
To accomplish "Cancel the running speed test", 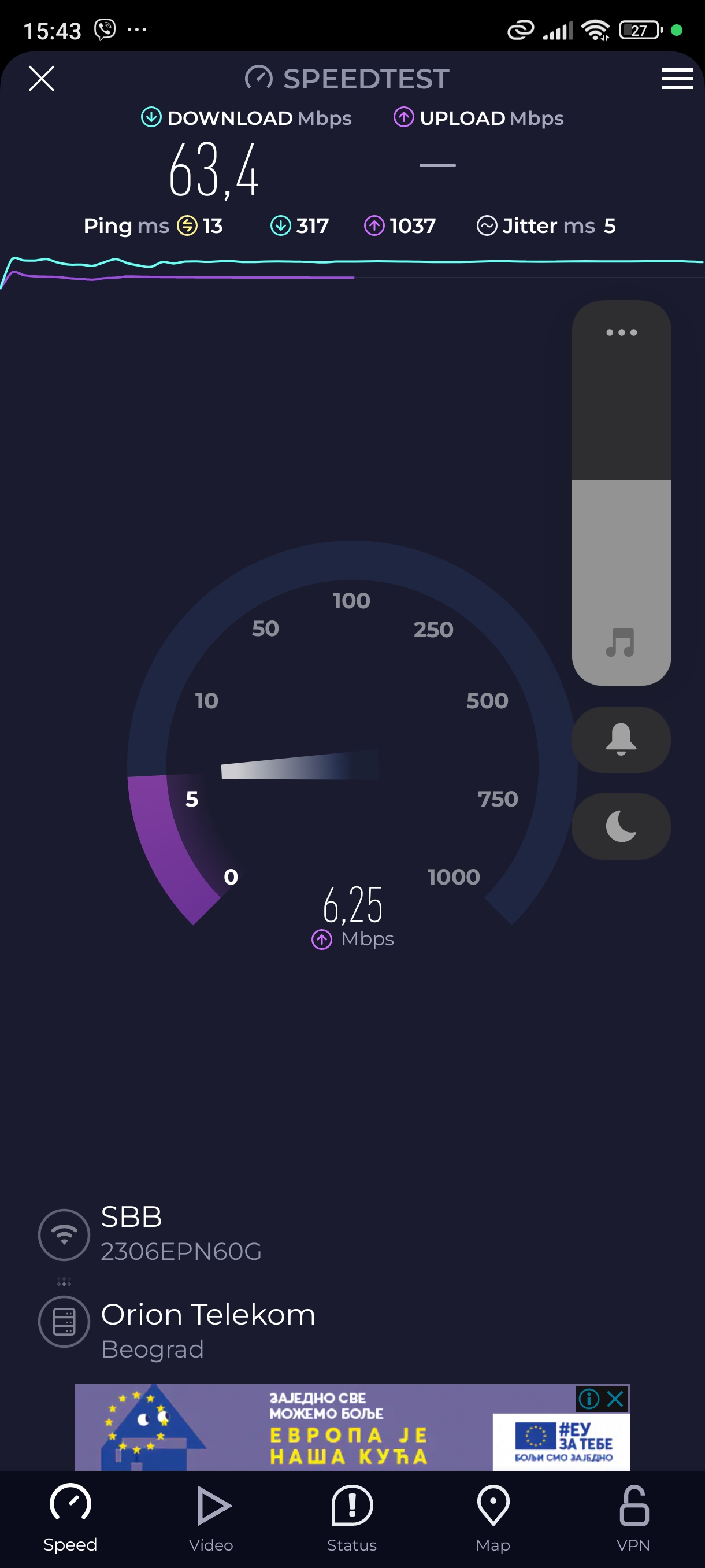I will pos(42,79).
